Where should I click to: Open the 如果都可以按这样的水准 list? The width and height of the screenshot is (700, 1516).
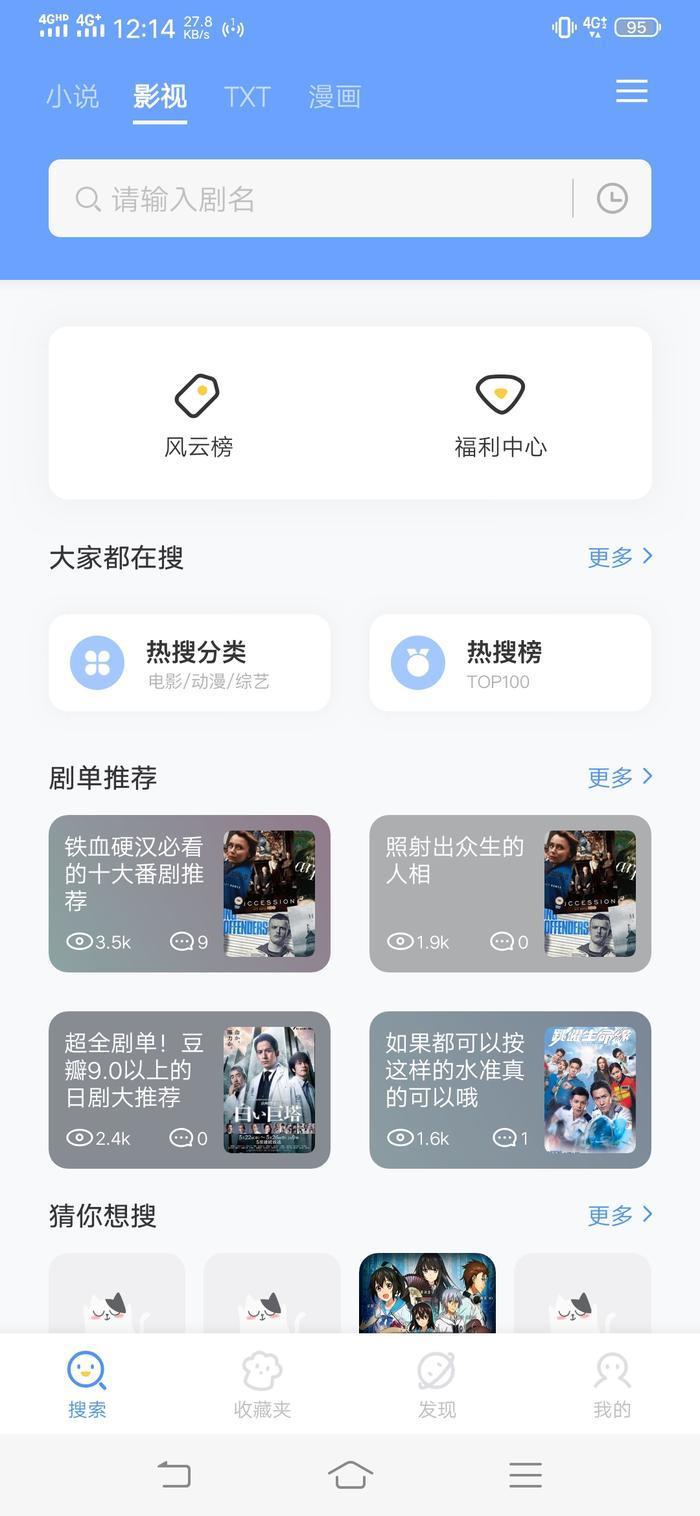click(x=510, y=1089)
